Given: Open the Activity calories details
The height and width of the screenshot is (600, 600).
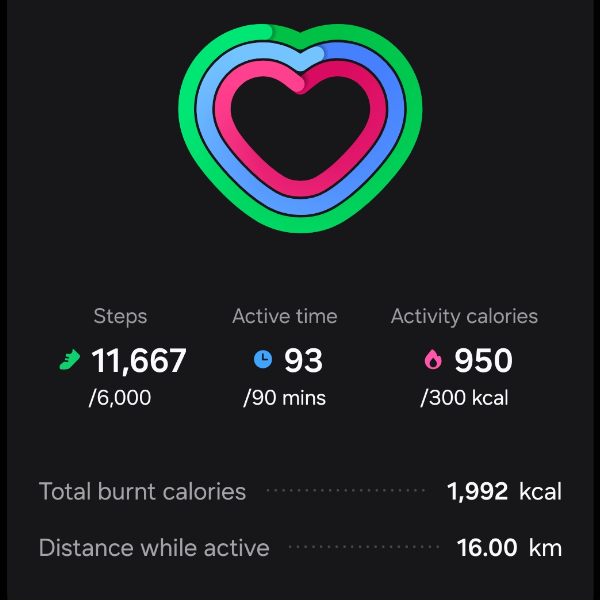Looking at the screenshot, I should coord(464,358).
